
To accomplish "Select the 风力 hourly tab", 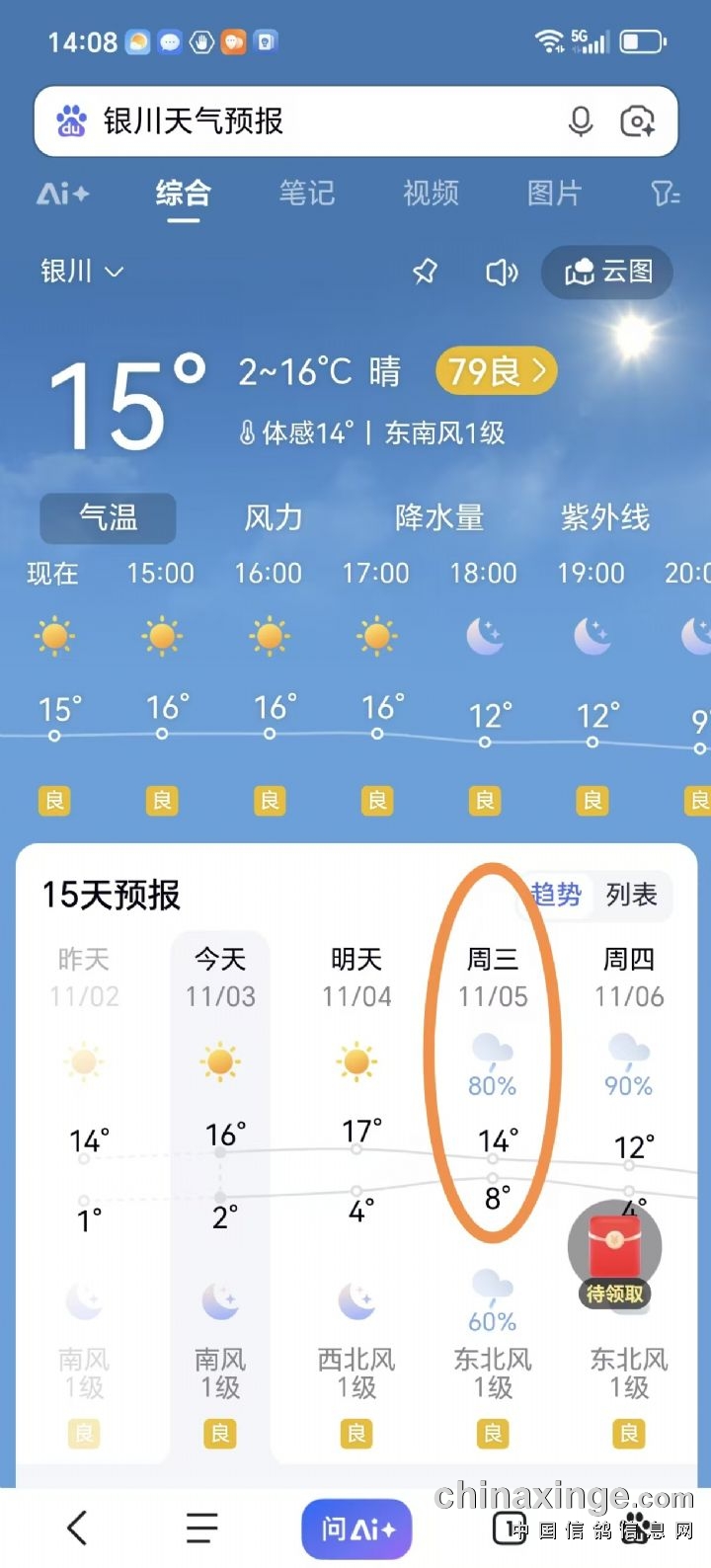I will (274, 517).
